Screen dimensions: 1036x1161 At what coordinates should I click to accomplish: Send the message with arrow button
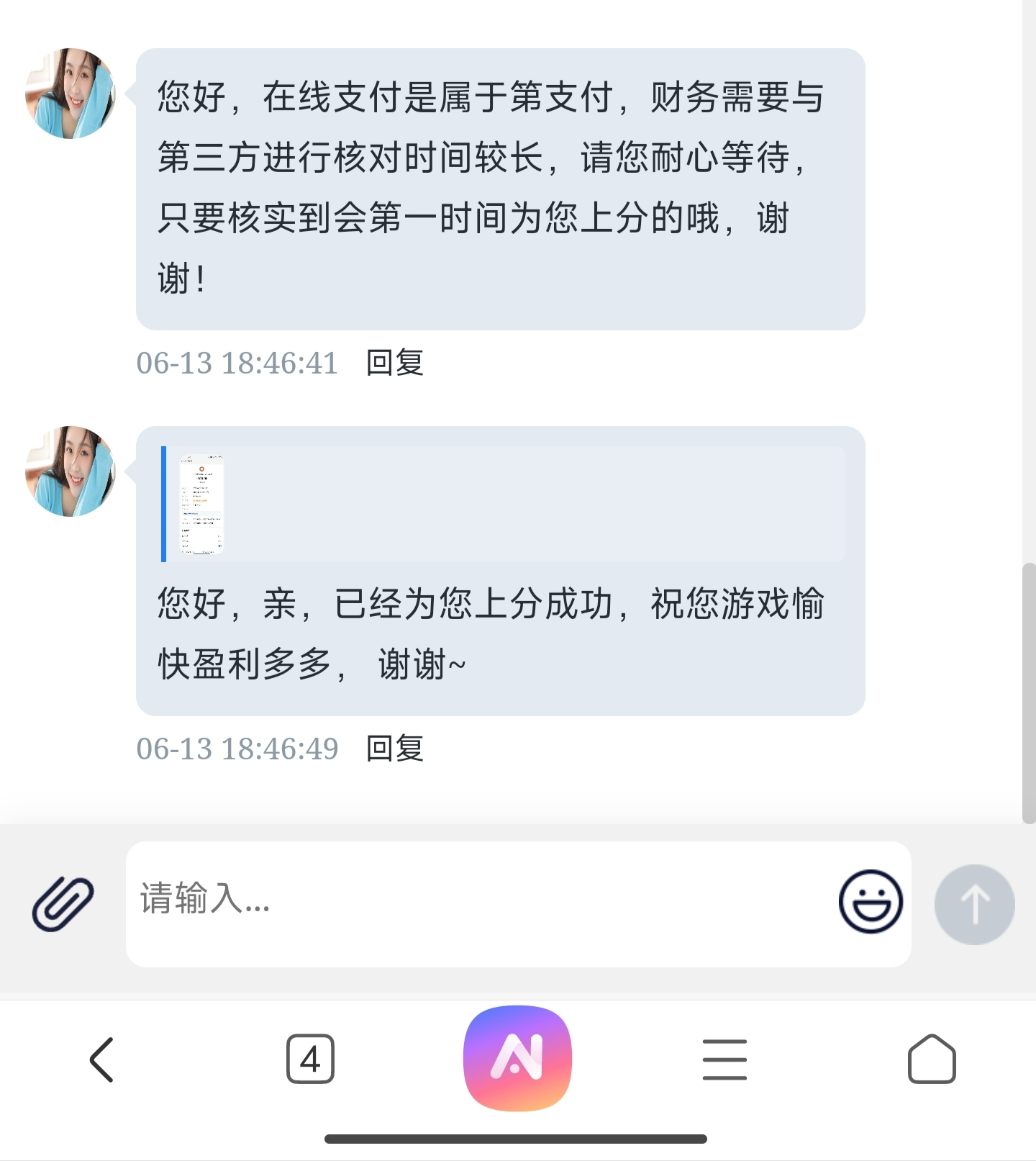[x=974, y=905]
